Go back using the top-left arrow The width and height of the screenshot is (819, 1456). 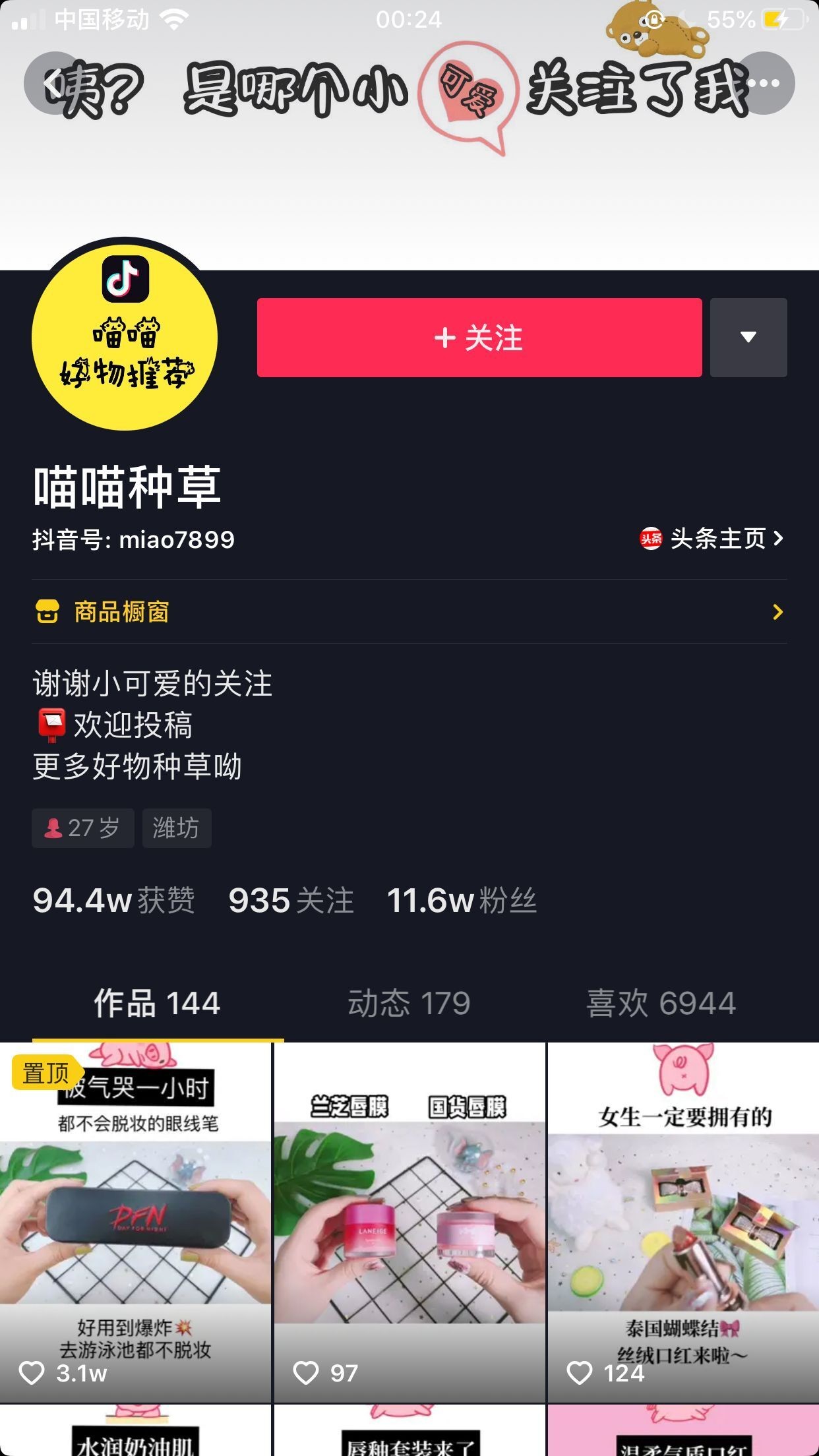pos(54,83)
